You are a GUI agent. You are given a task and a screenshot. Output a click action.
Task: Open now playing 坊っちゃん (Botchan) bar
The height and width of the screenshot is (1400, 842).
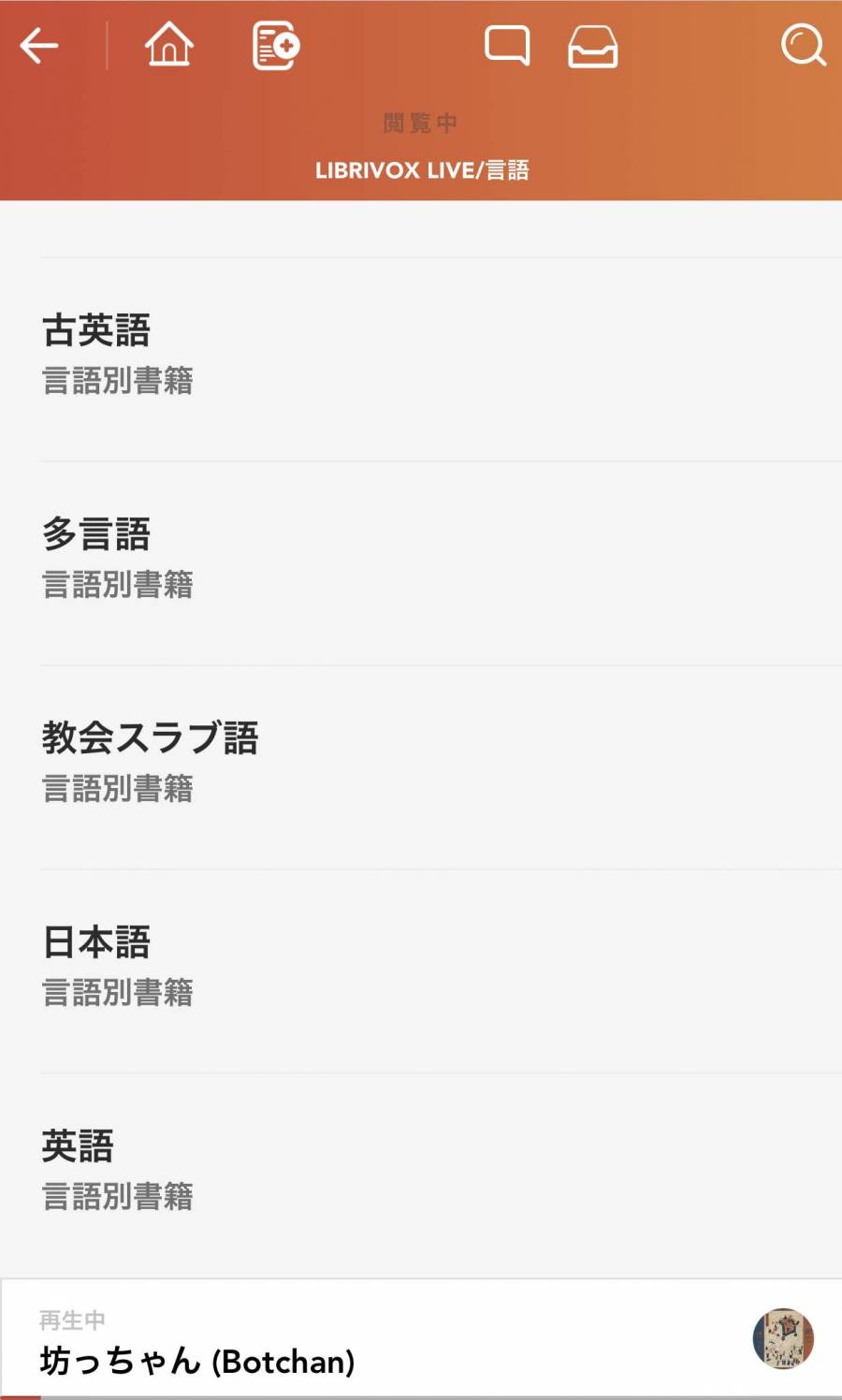(421, 1339)
